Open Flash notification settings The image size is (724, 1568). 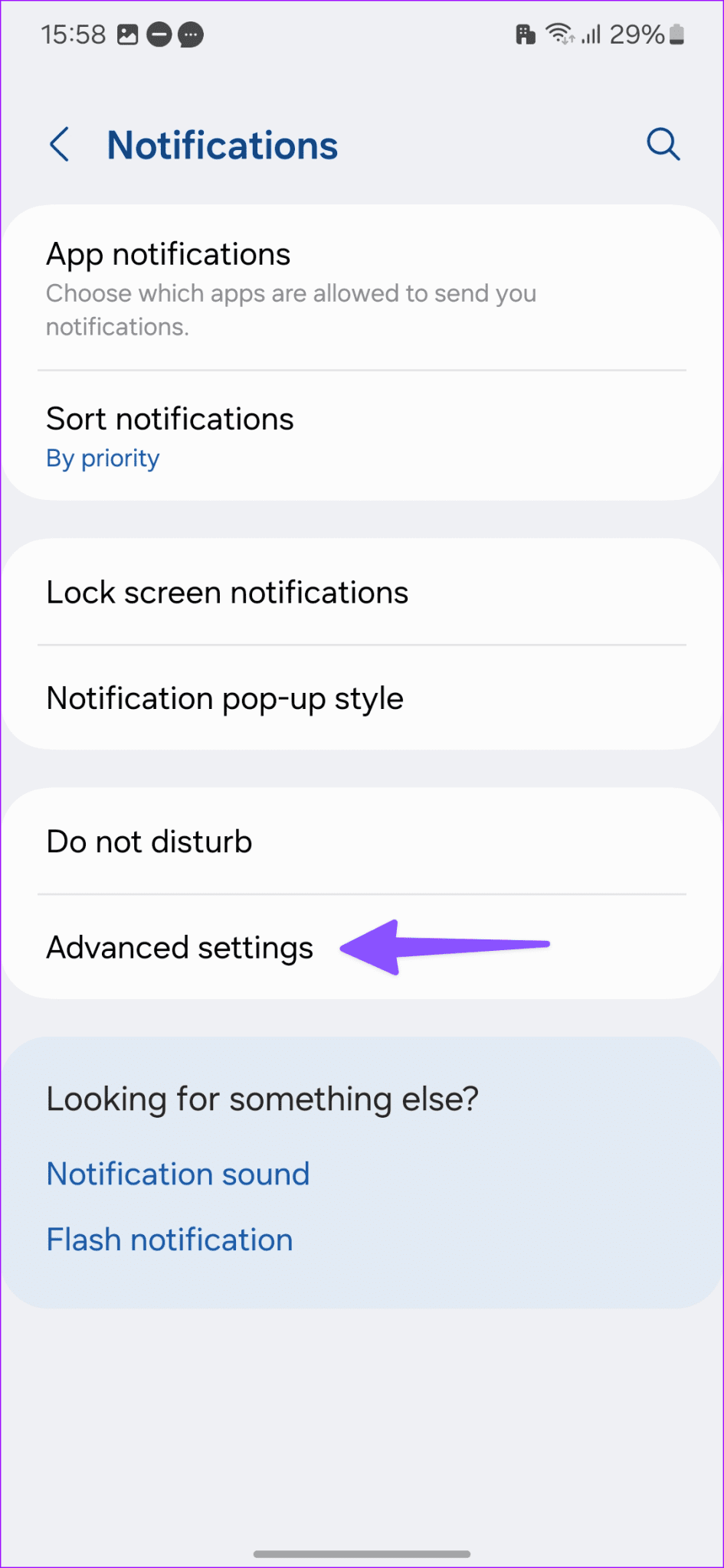(169, 1239)
